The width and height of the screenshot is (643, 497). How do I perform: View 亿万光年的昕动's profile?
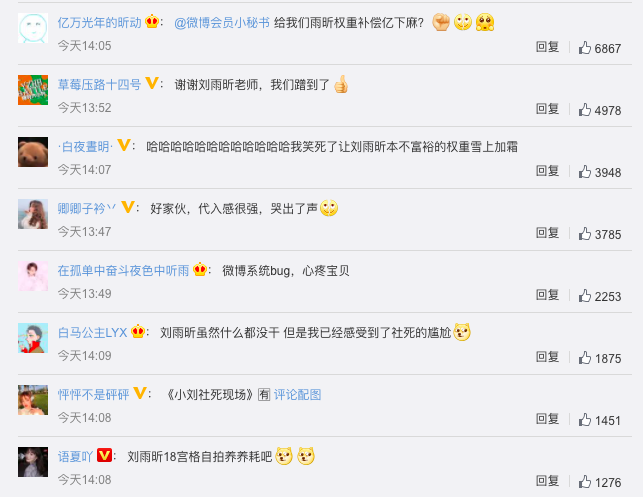tap(100, 22)
